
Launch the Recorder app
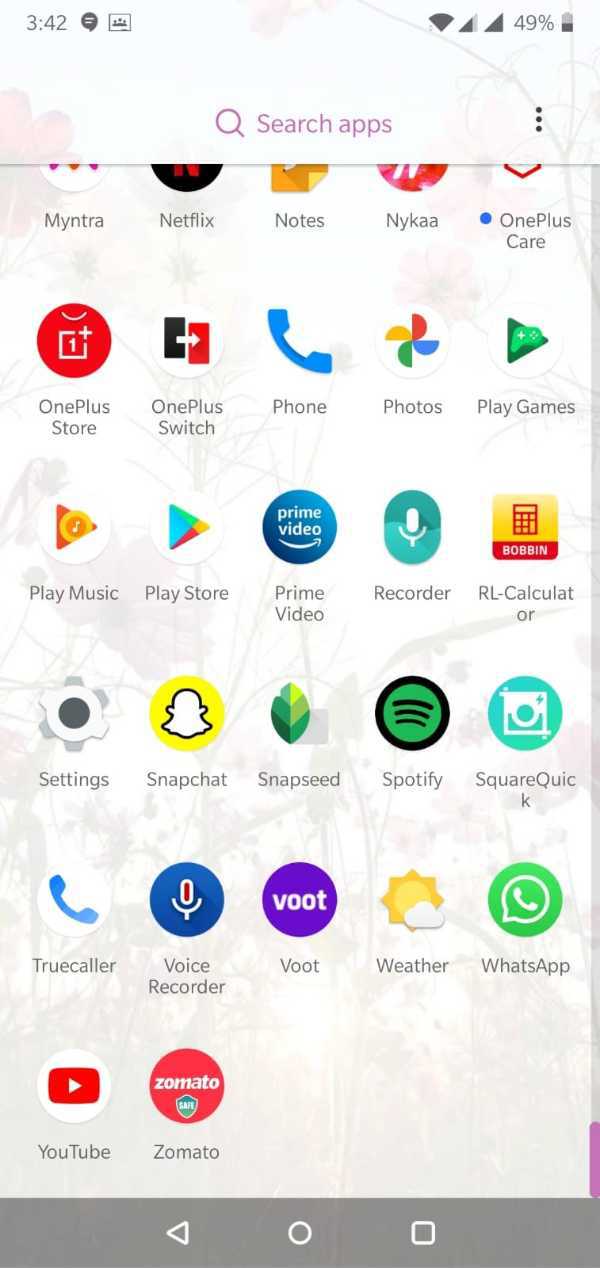coord(412,528)
